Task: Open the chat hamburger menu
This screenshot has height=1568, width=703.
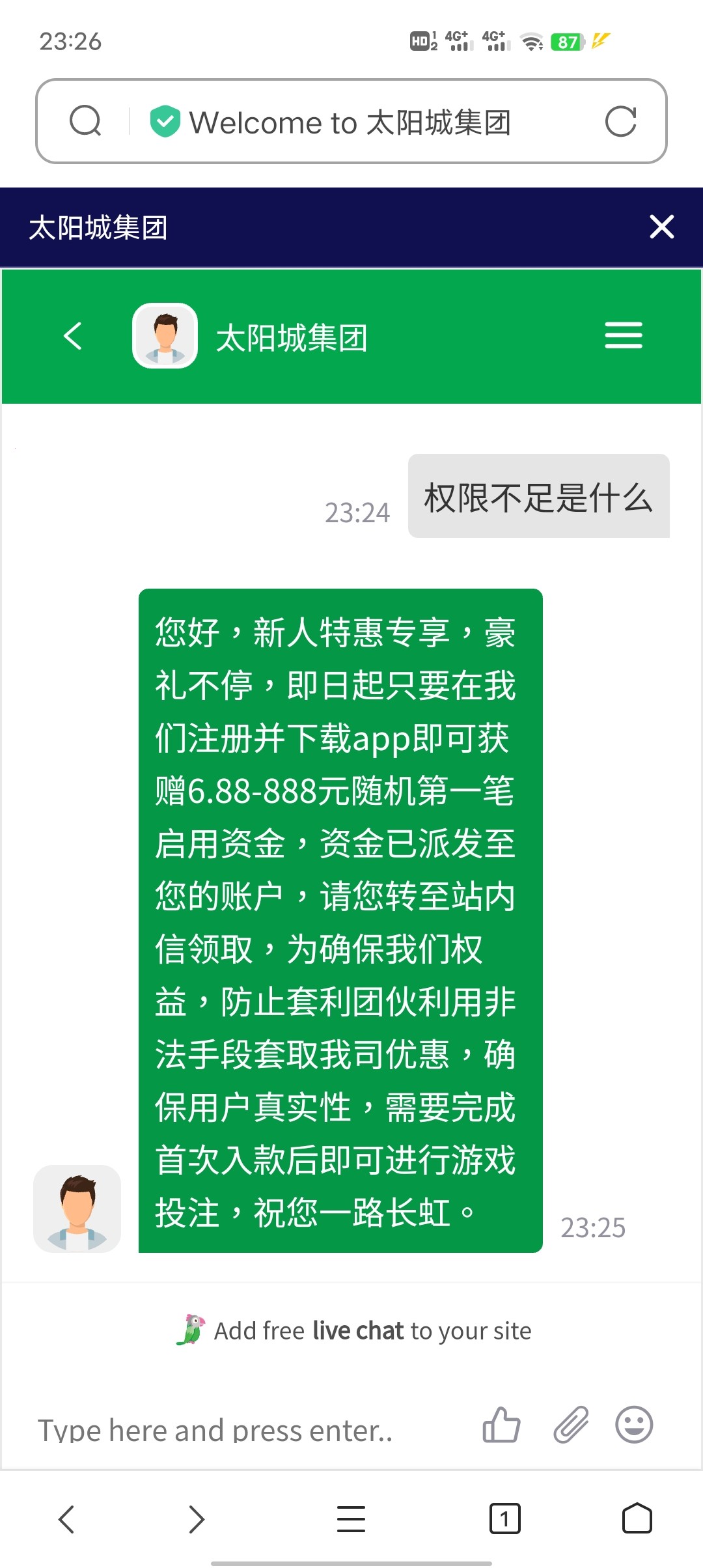Action: pos(623,336)
